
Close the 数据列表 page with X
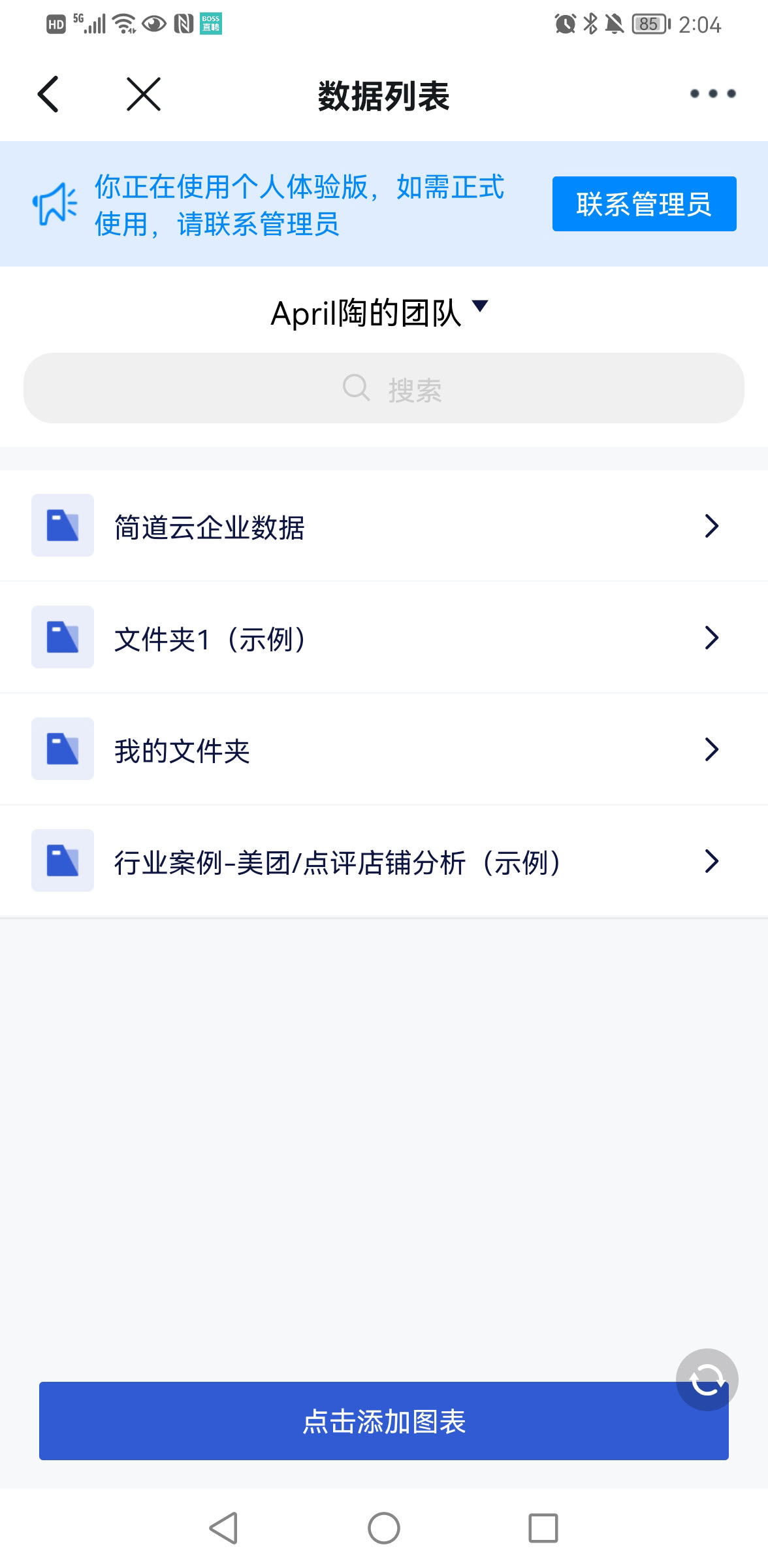(144, 94)
